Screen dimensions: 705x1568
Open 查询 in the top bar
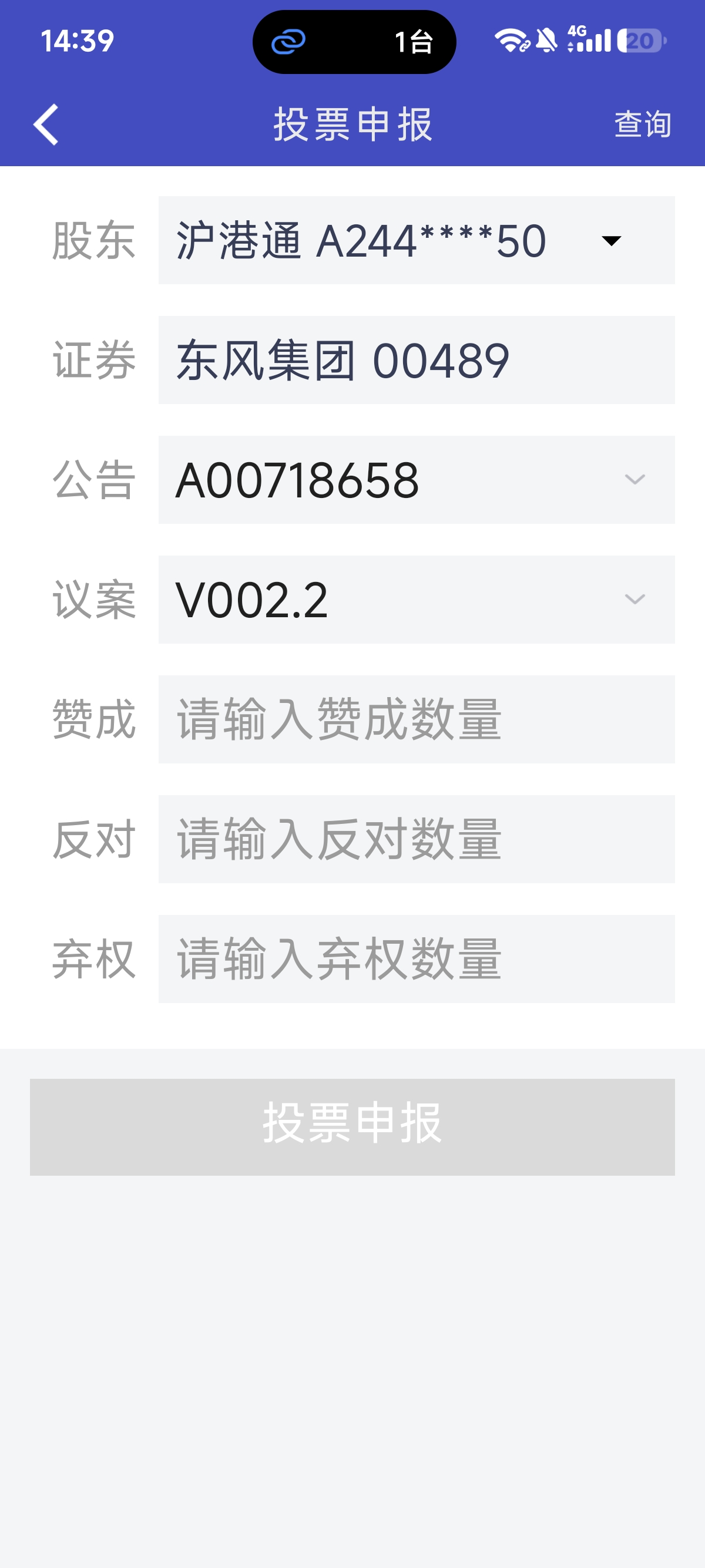tap(642, 124)
